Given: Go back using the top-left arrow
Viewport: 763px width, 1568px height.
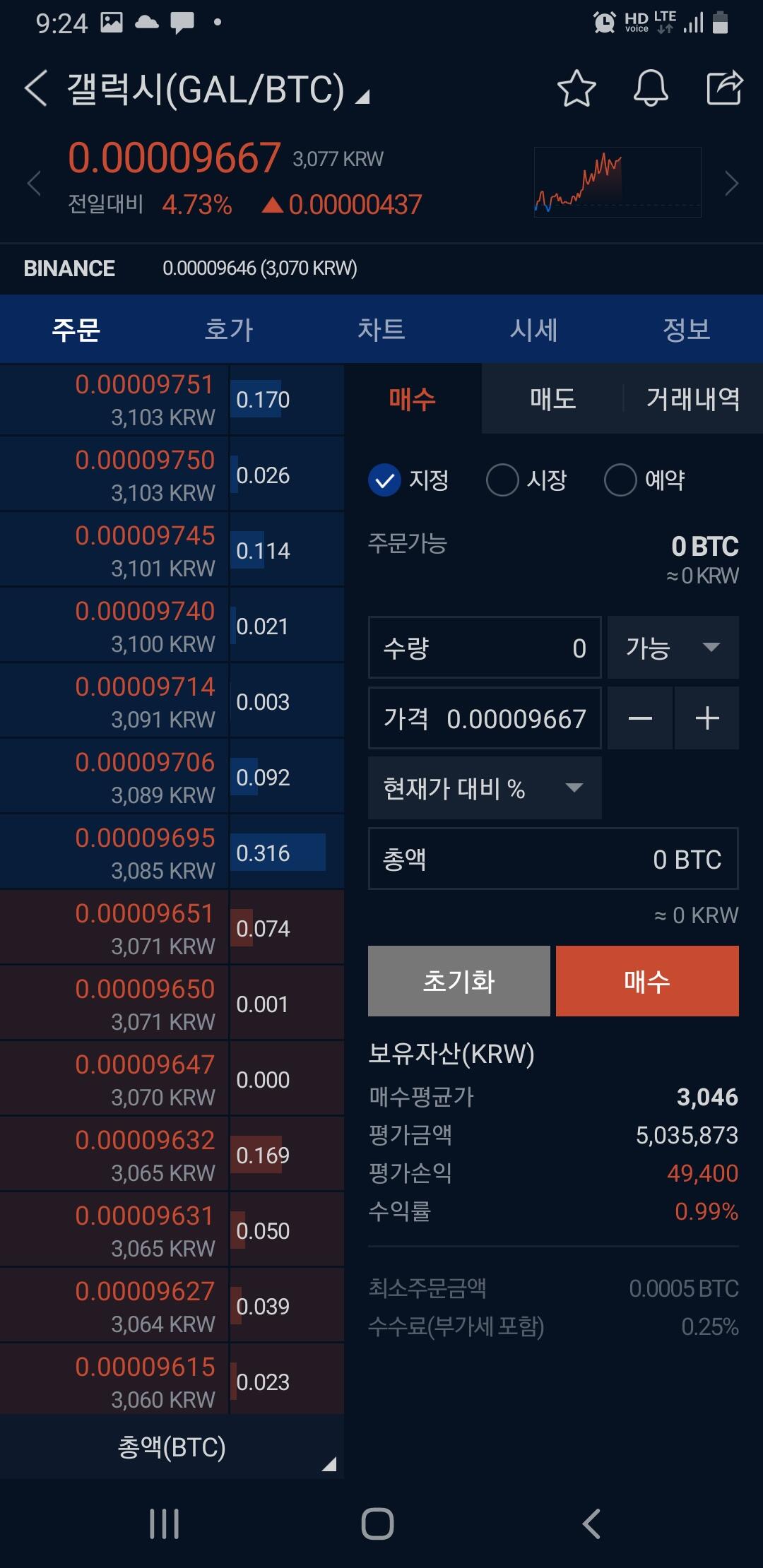Looking at the screenshot, I should point(36,89).
